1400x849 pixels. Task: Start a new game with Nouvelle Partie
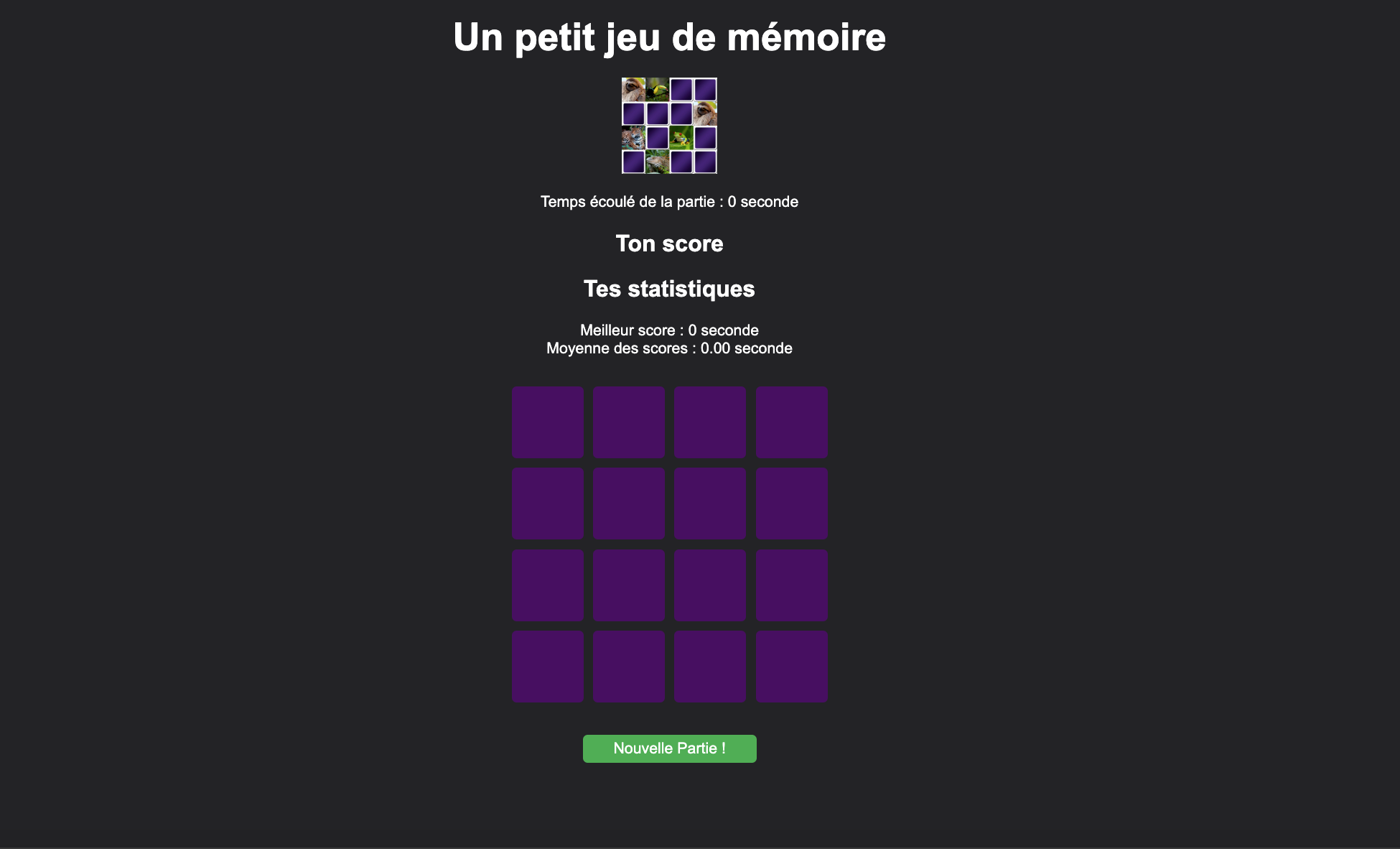pos(669,748)
